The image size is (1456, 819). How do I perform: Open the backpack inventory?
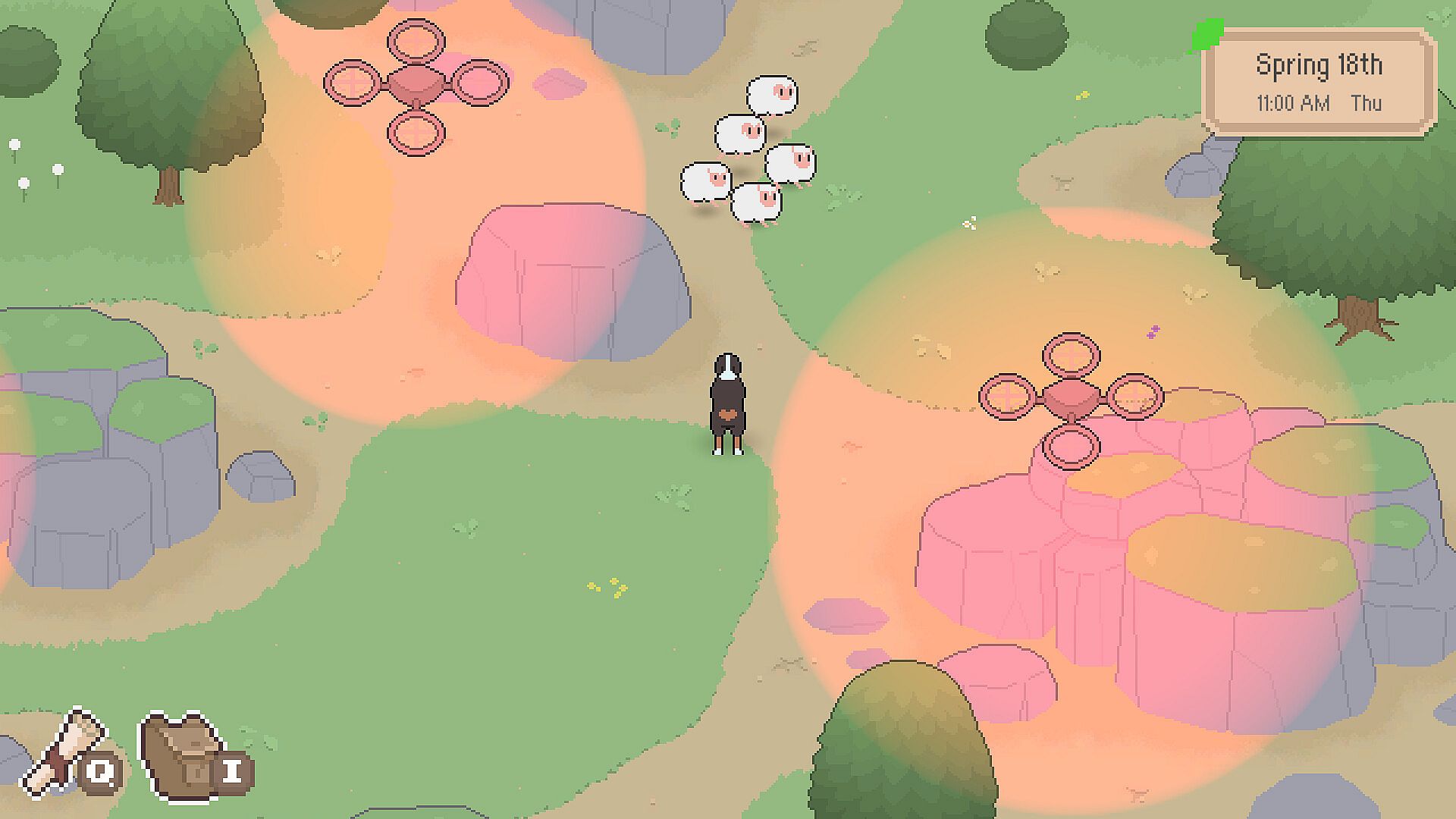(182, 755)
